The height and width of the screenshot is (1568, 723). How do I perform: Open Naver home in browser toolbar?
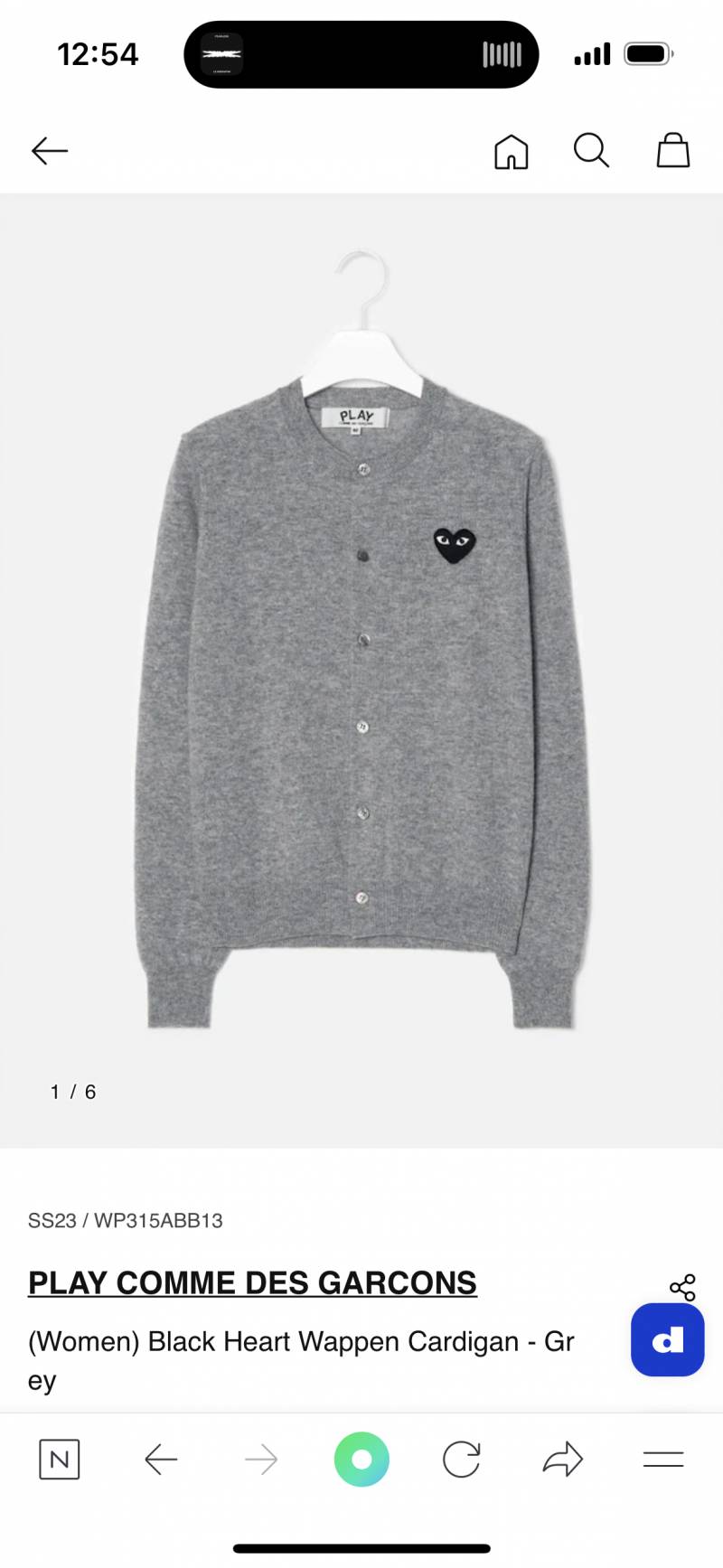tap(60, 1459)
